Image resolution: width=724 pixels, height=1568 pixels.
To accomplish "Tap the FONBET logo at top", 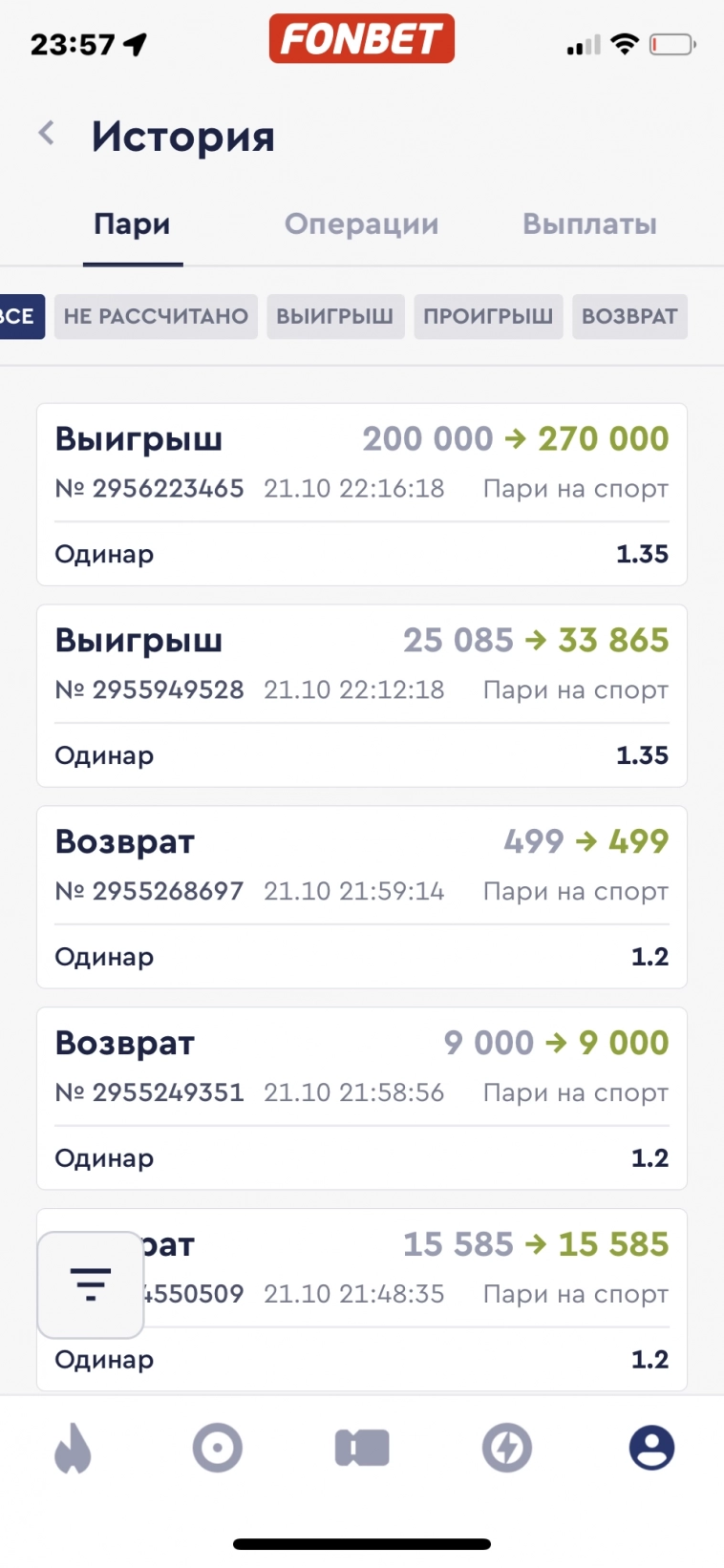I will click(x=361, y=39).
